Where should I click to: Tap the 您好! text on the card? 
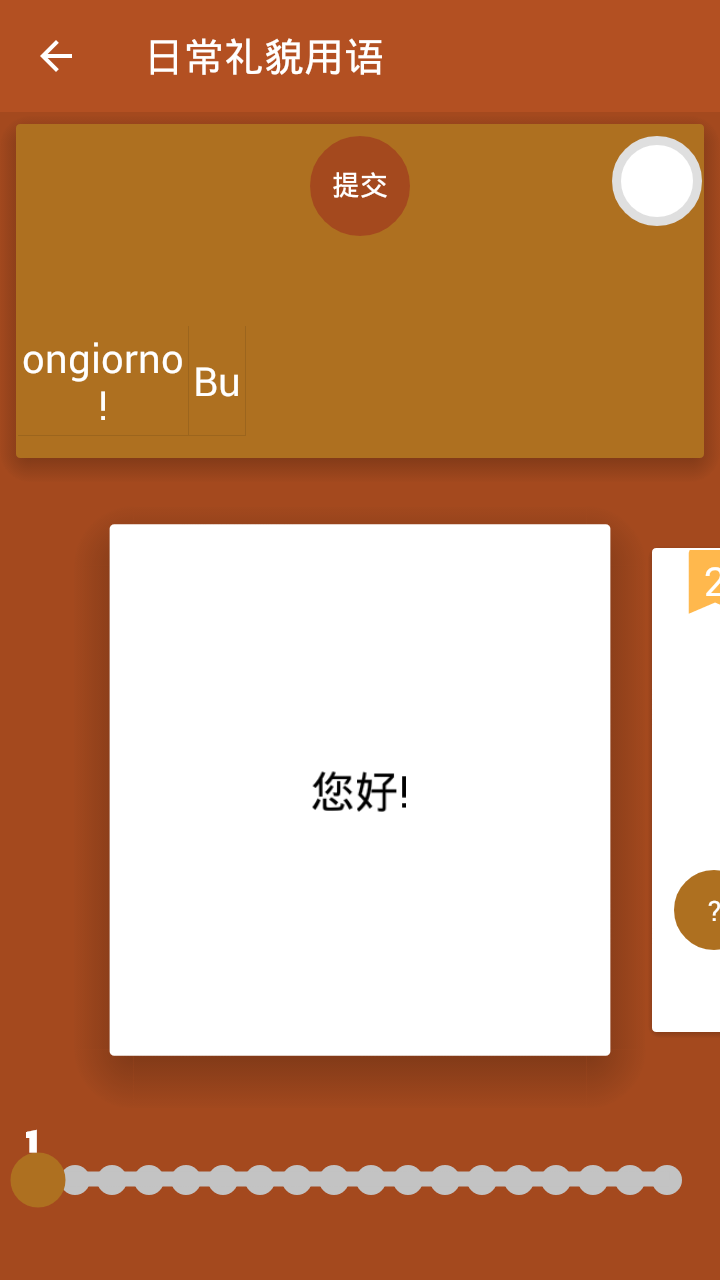[358, 790]
